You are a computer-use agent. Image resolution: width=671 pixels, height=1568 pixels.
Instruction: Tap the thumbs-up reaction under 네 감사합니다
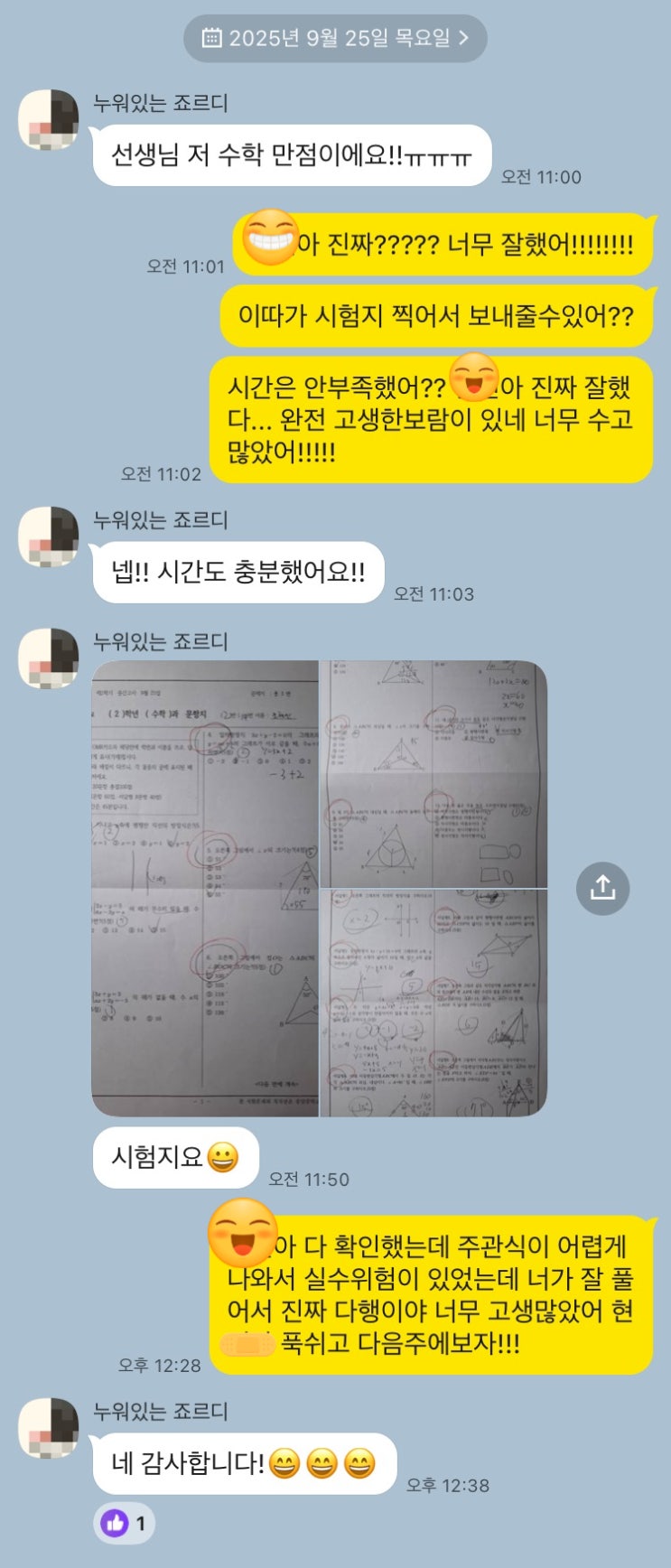[124, 1523]
